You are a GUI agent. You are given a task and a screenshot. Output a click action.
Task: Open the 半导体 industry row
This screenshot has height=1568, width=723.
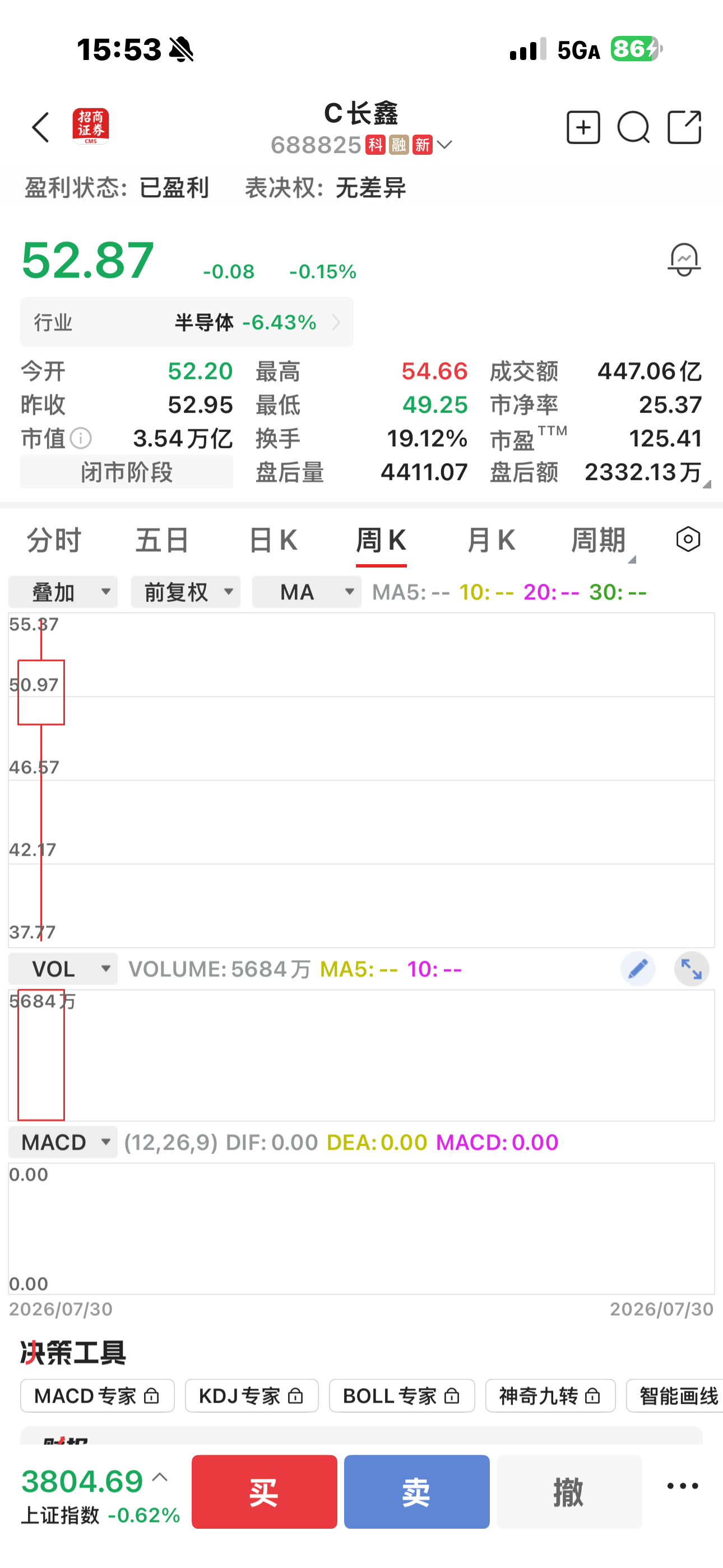(187, 322)
